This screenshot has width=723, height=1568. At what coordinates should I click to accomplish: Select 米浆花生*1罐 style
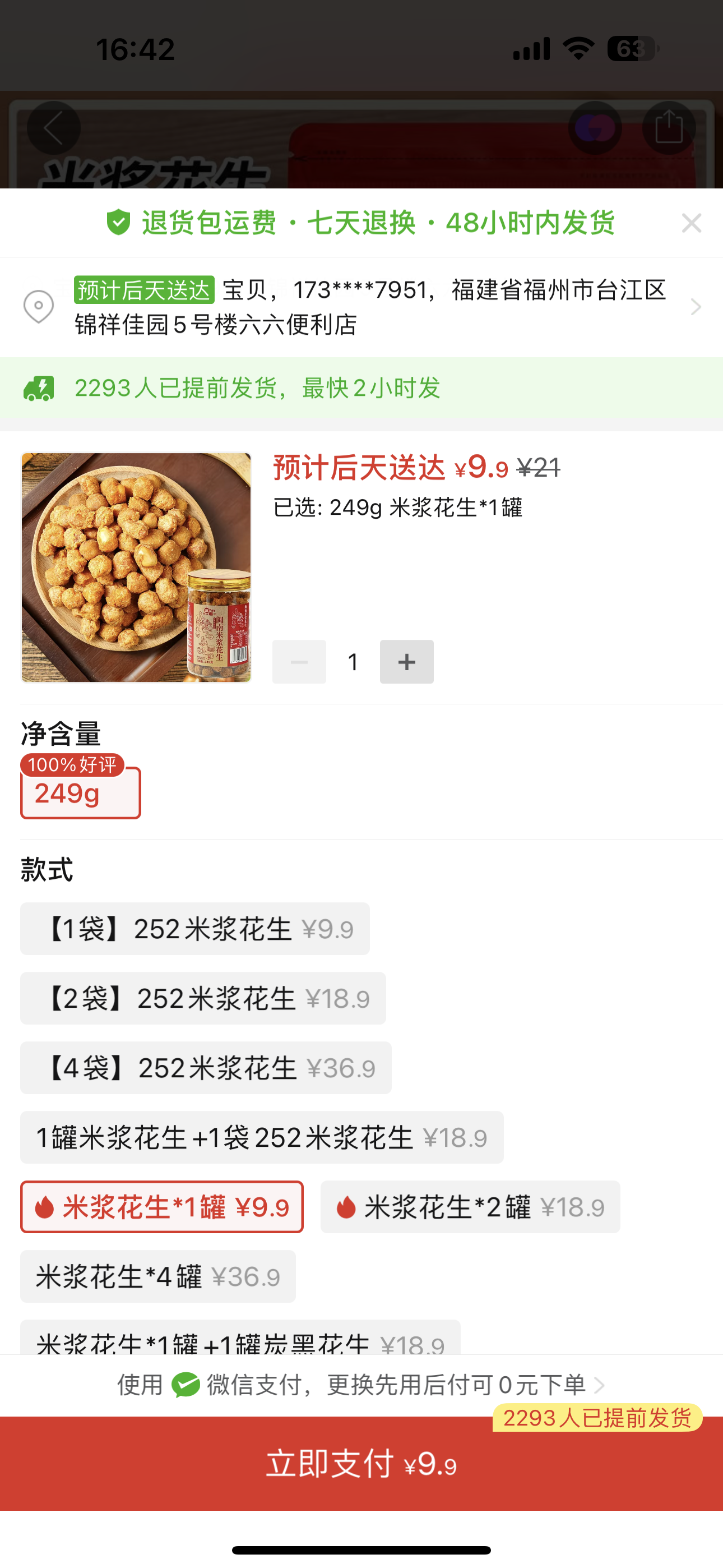pyautogui.click(x=162, y=1207)
